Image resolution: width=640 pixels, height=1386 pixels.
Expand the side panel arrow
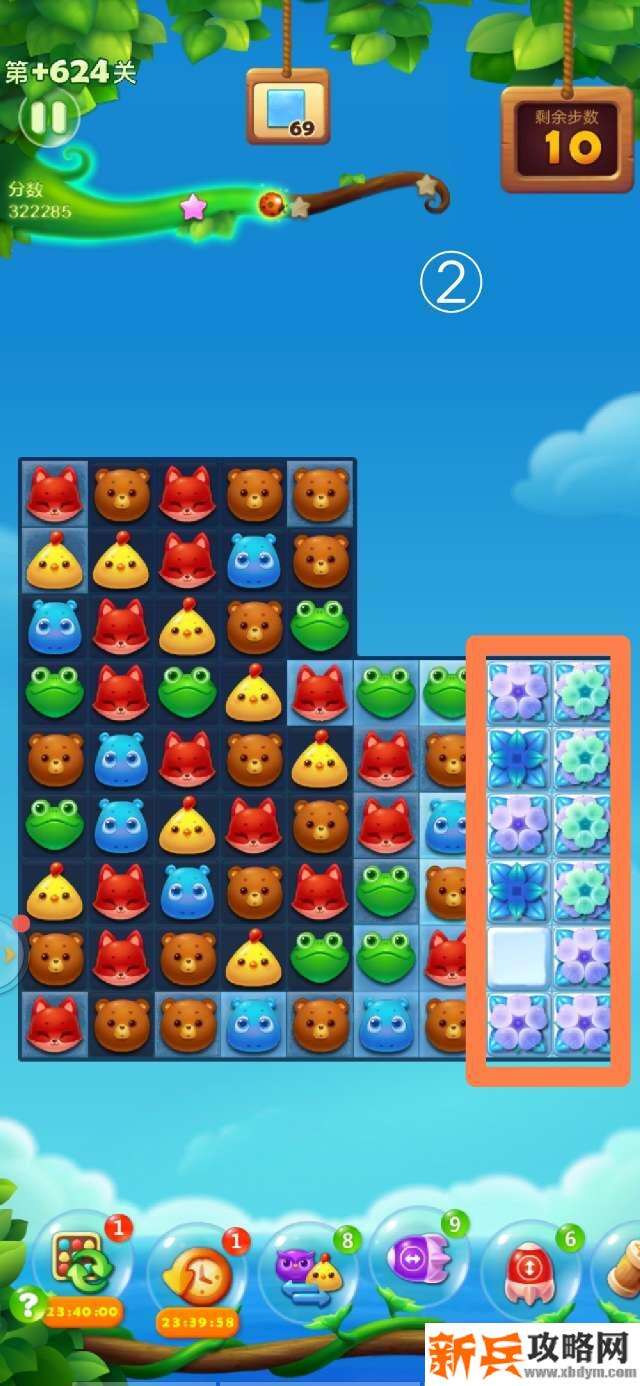point(10,953)
